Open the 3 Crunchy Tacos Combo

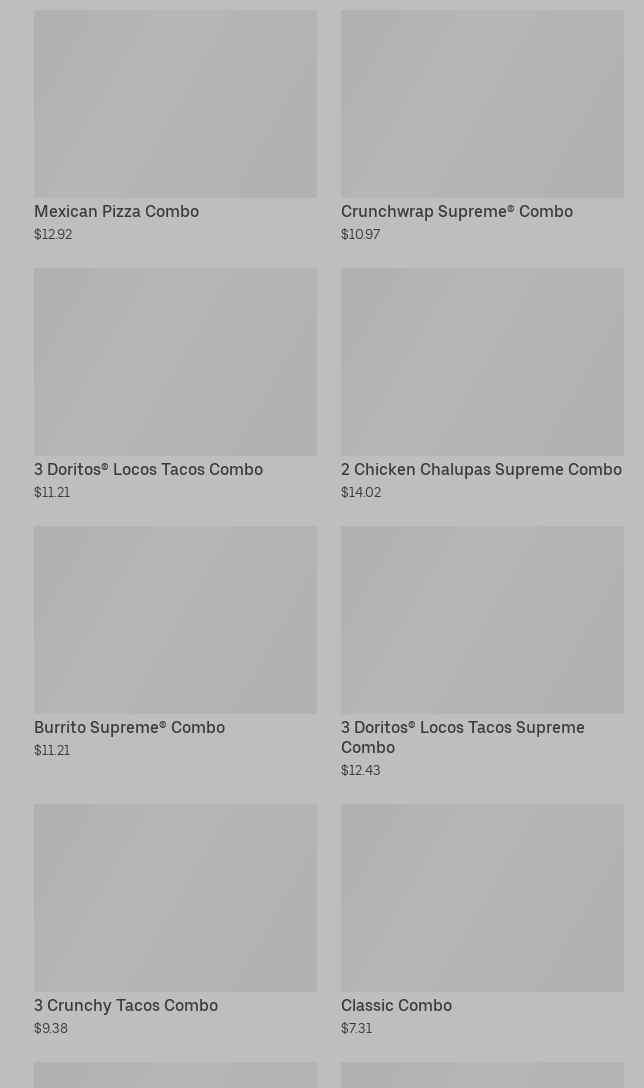coord(176,920)
